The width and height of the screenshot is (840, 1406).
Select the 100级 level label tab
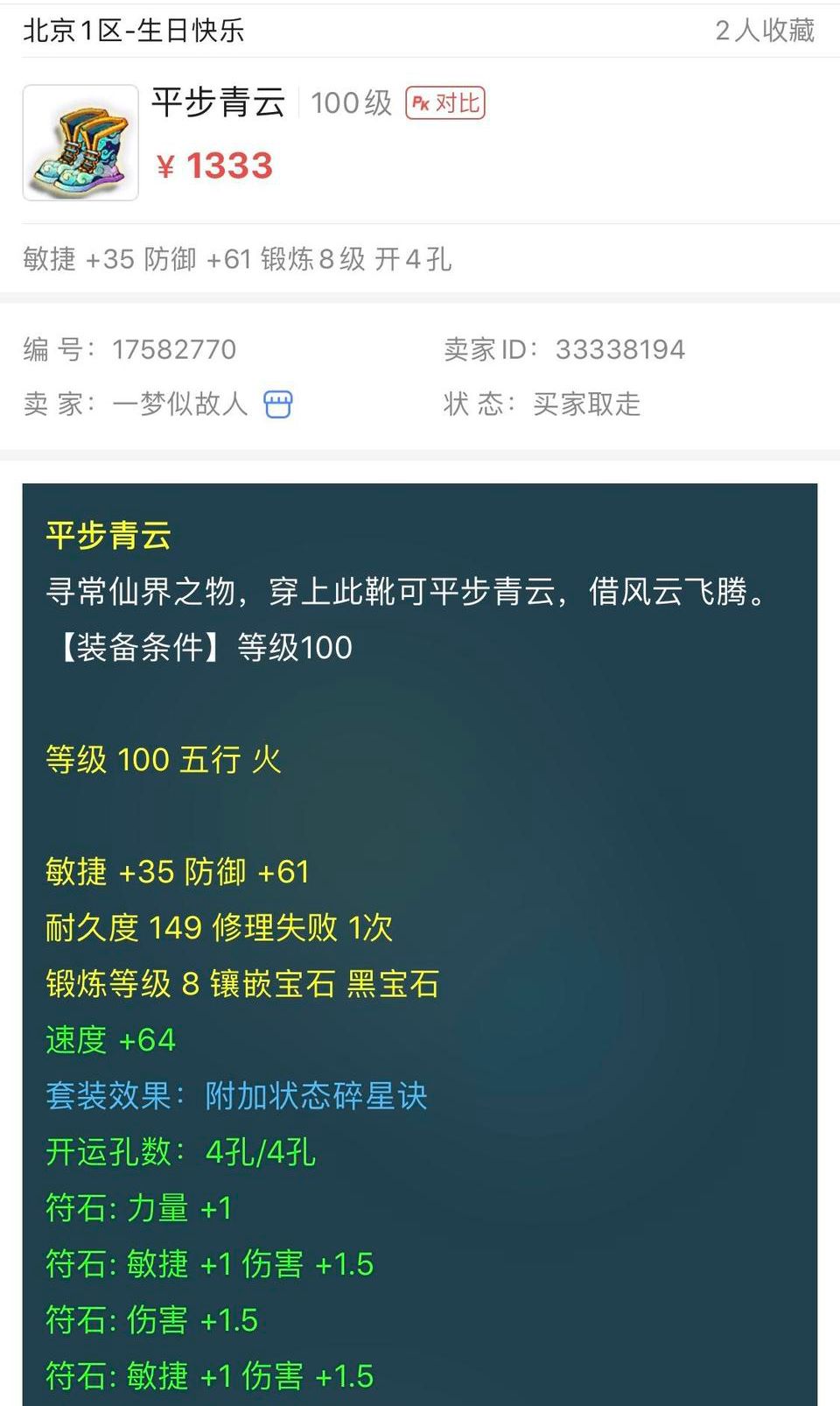click(x=348, y=102)
